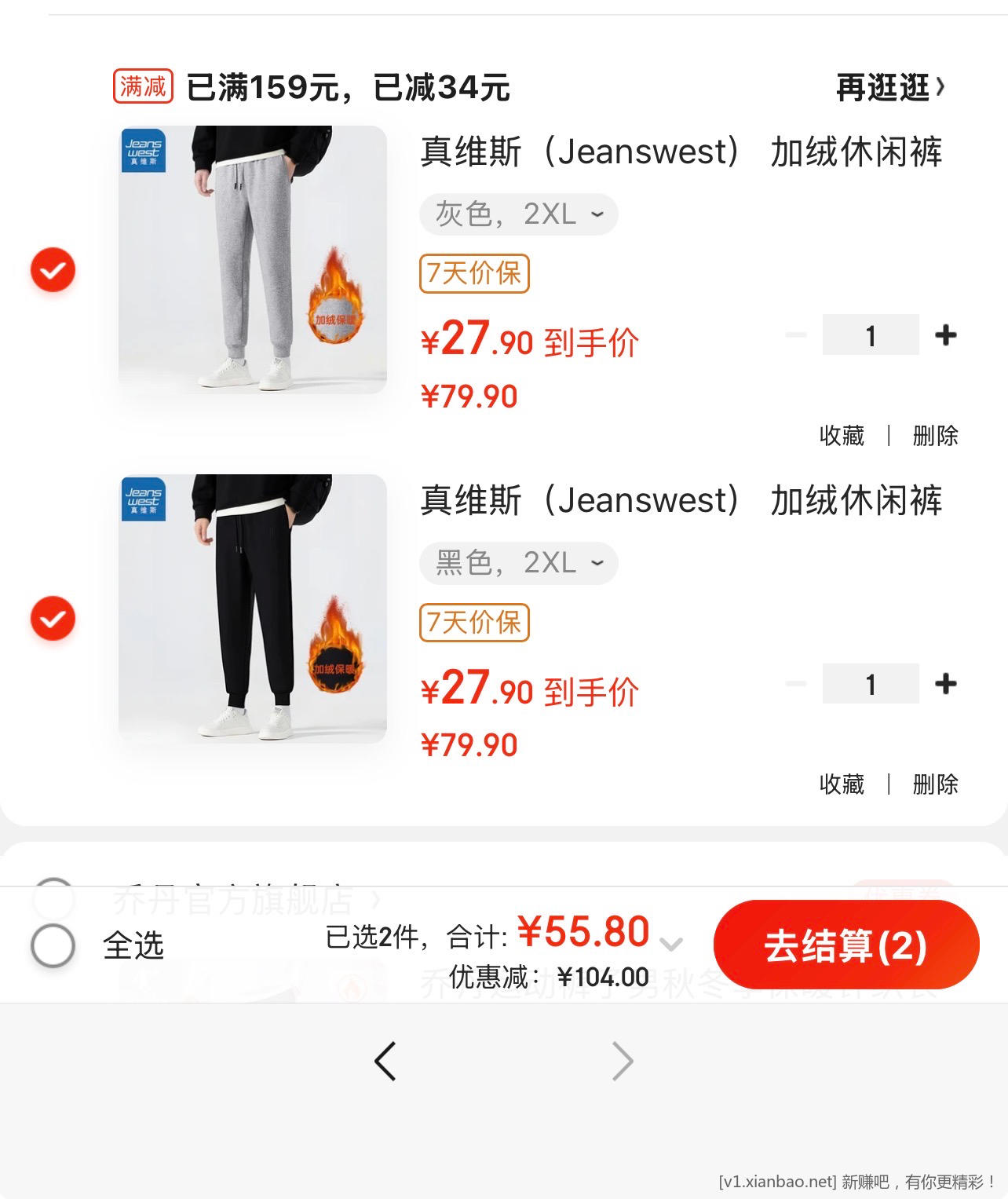Click the right navigation arrow at bottom
This screenshot has width=1008, height=1199.
tap(623, 1060)
